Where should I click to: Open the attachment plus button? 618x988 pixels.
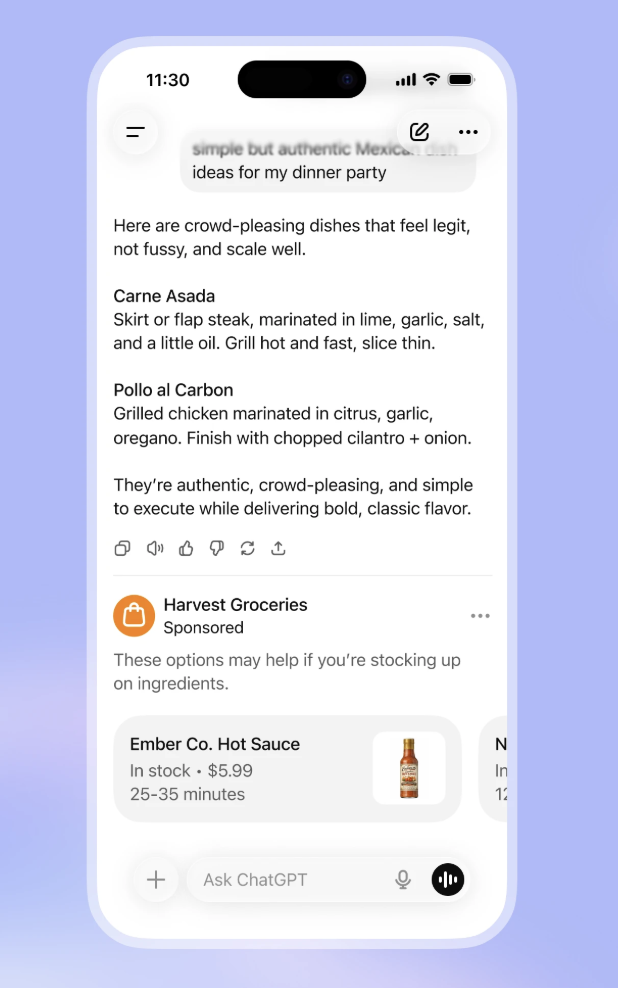coord(156,880)
